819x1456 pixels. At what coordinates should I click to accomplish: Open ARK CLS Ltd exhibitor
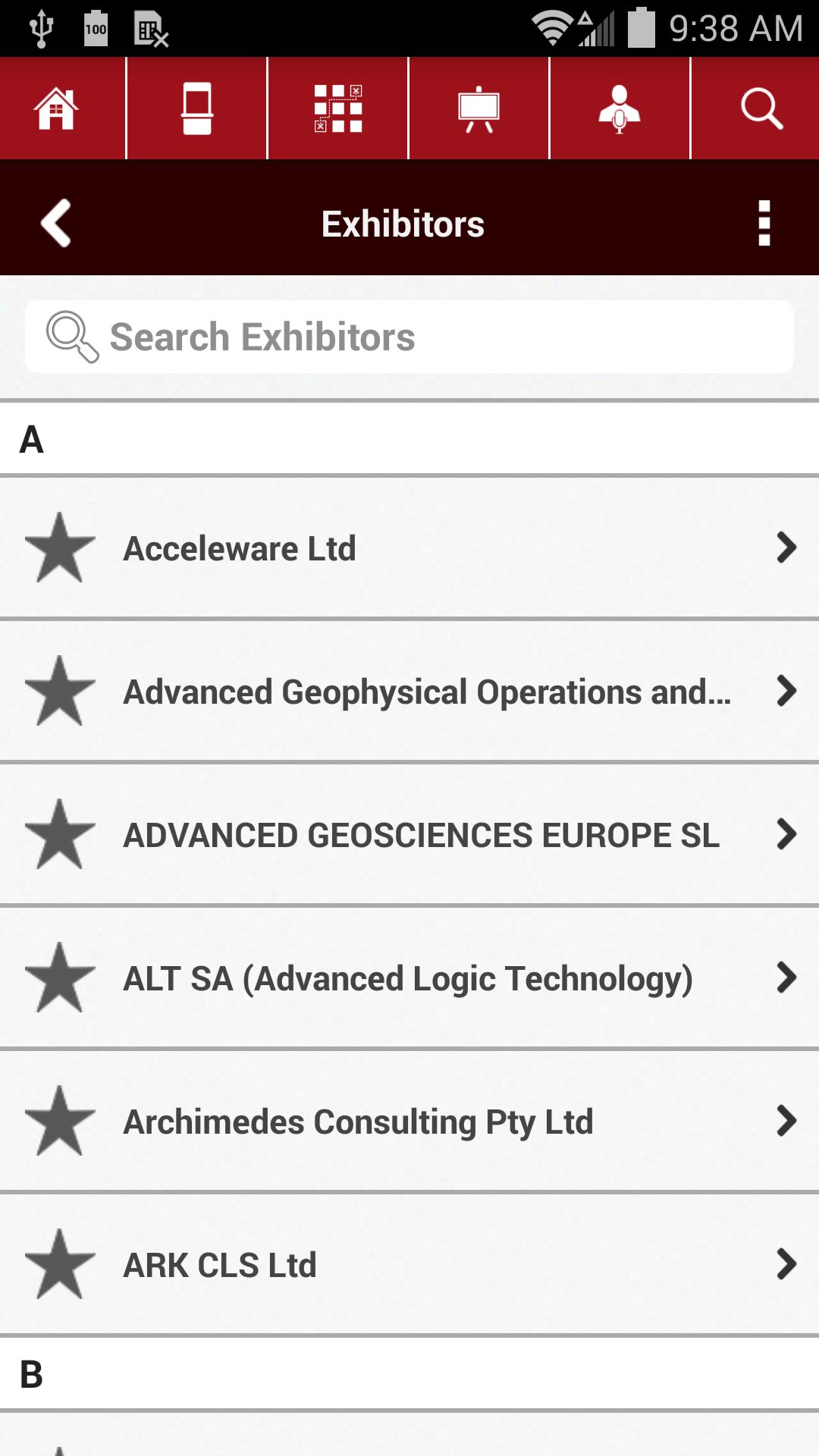click(x=425, y=1264)
